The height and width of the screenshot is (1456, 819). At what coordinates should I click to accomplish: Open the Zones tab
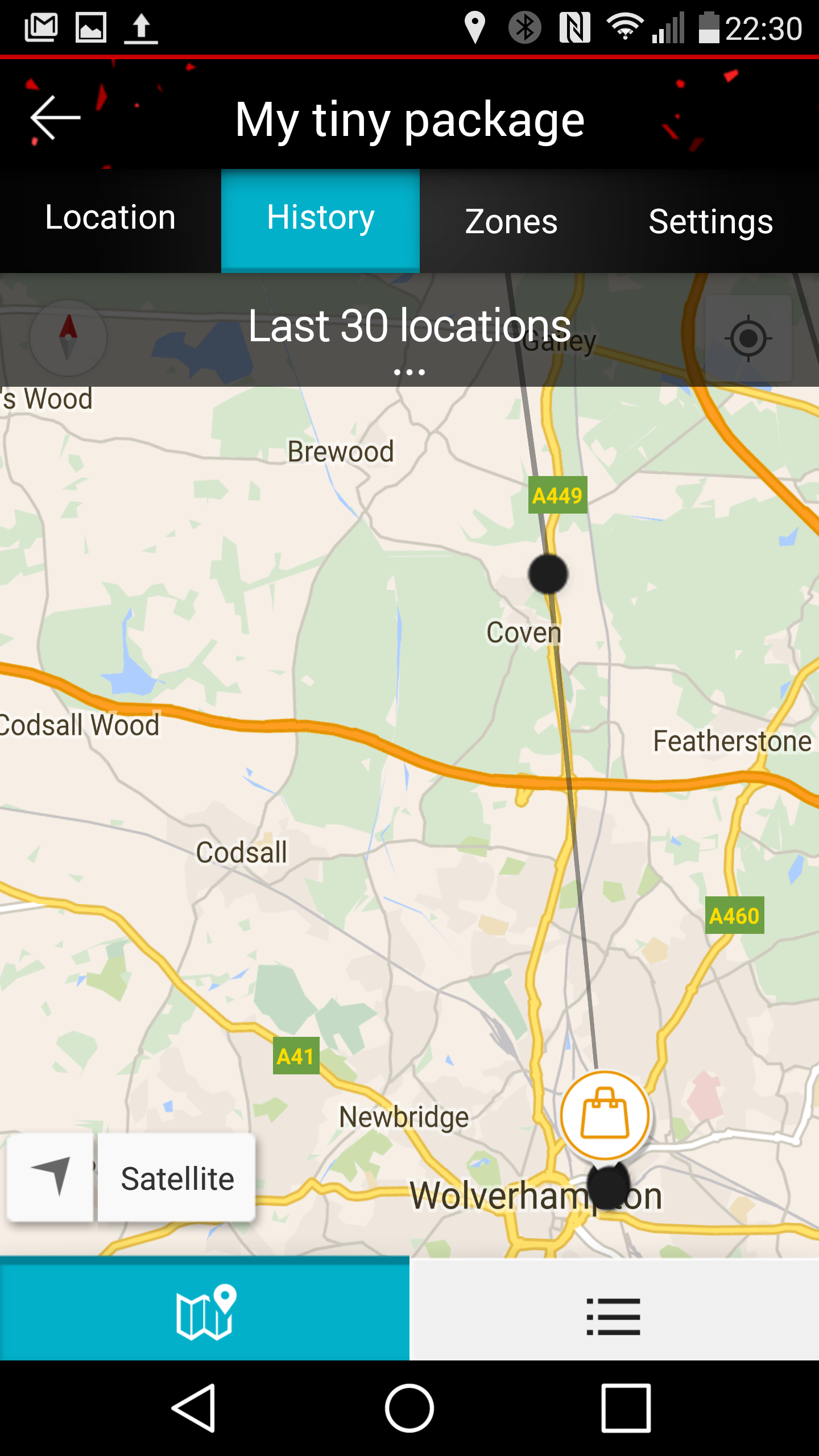pos(511,221)
